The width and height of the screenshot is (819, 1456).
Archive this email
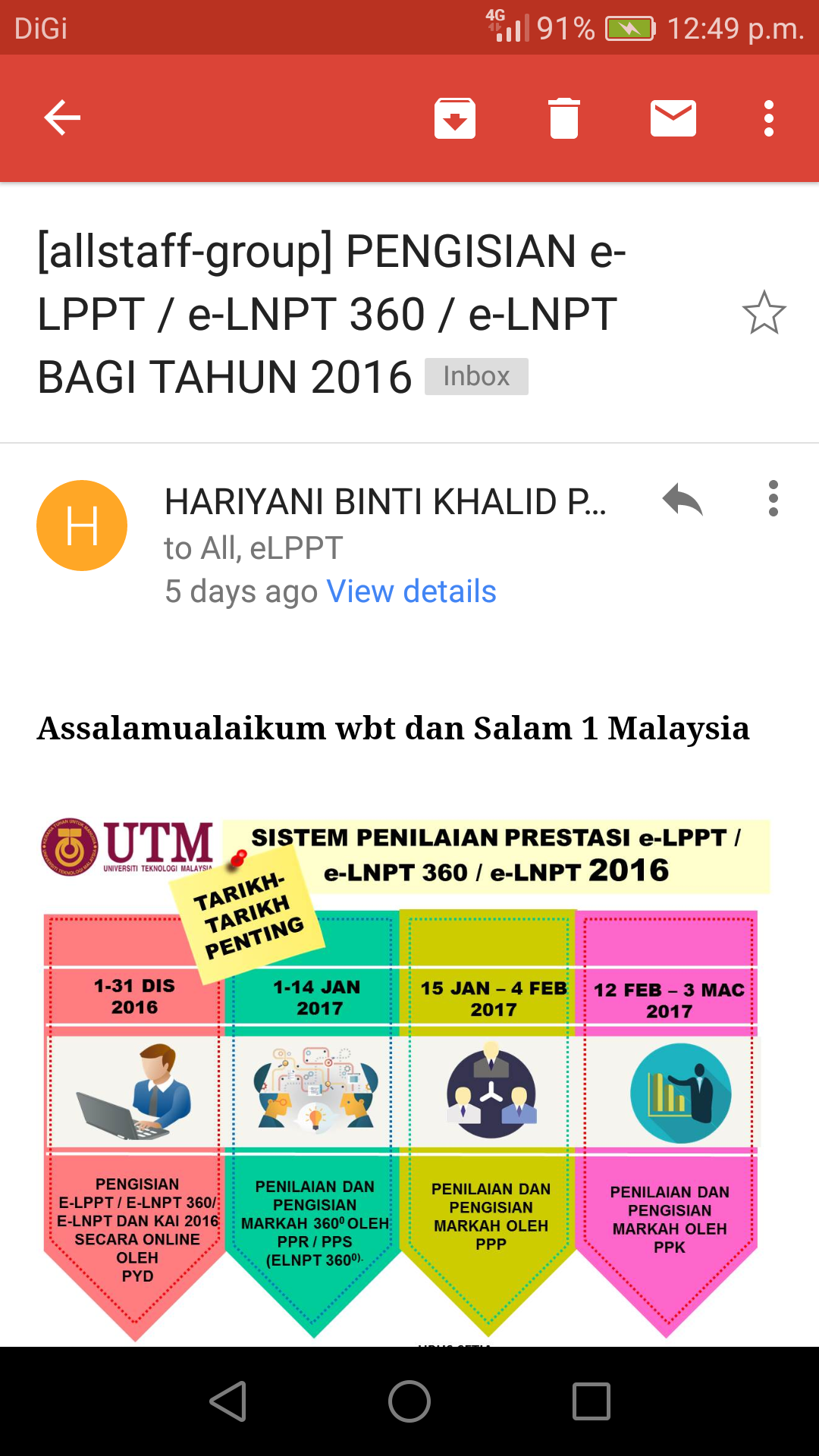pyautogui.click(x=455, y=118)
